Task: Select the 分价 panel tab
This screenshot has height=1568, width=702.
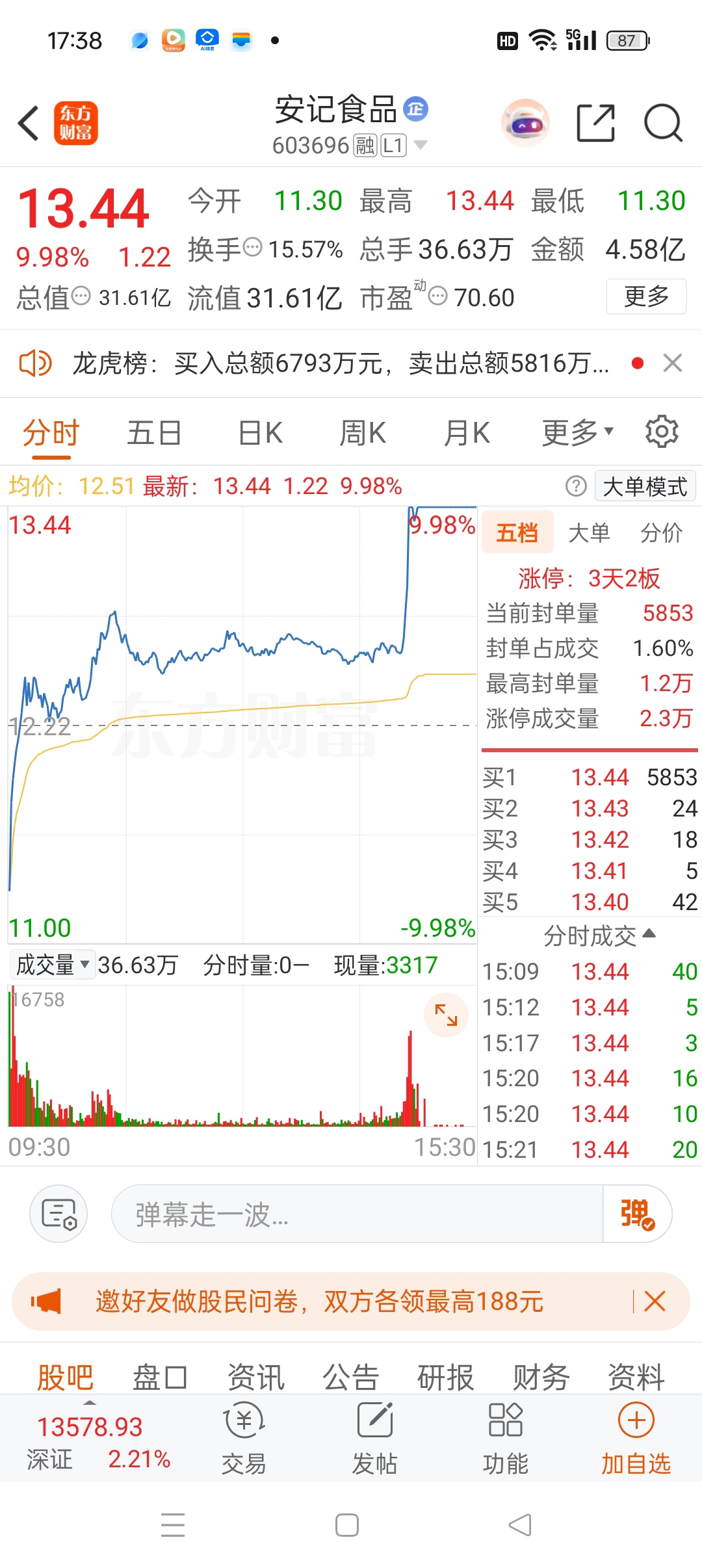Action: [x=661, y=533]
